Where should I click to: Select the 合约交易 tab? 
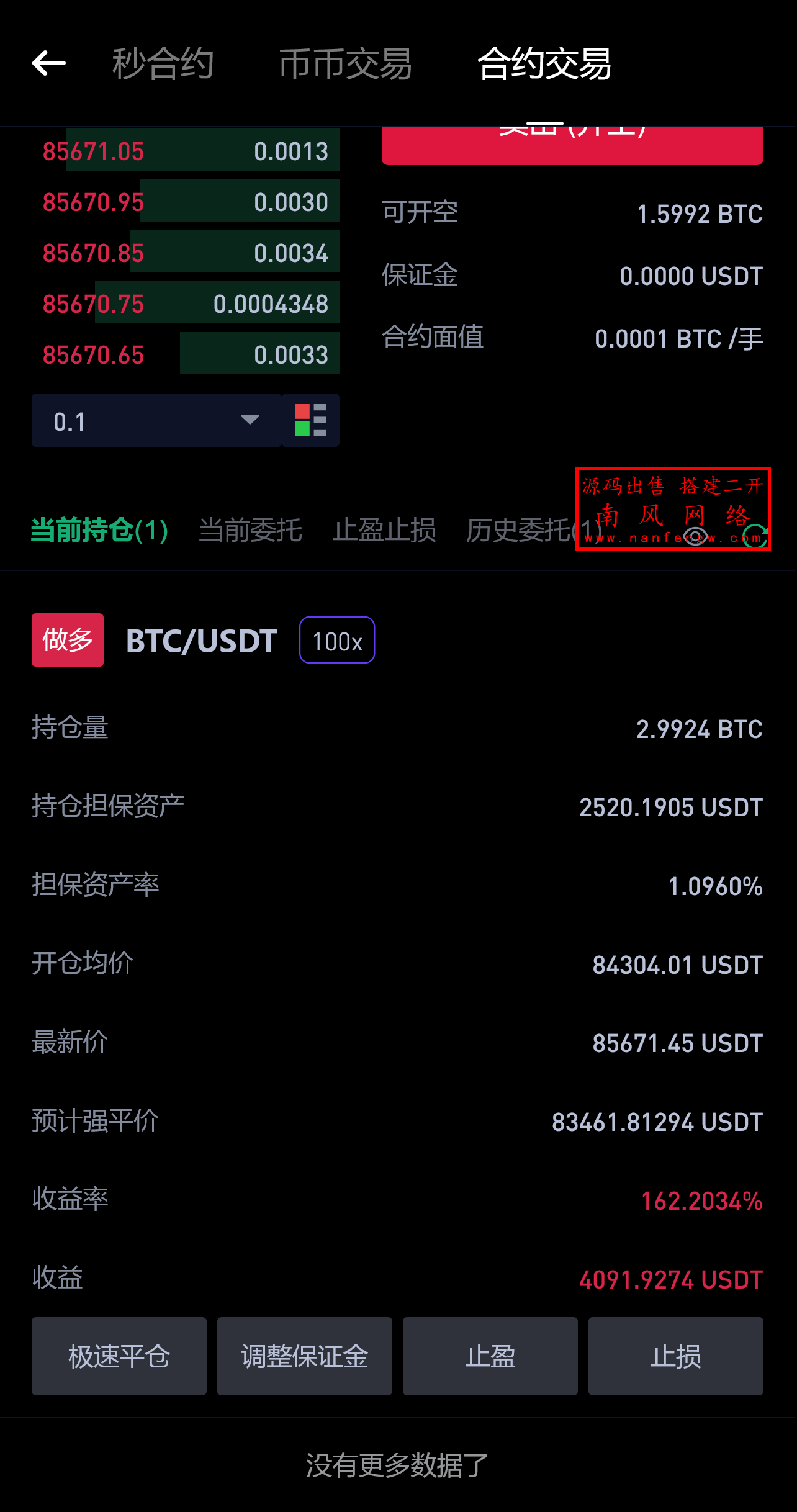pyautogui.click(x=544, y=64)
